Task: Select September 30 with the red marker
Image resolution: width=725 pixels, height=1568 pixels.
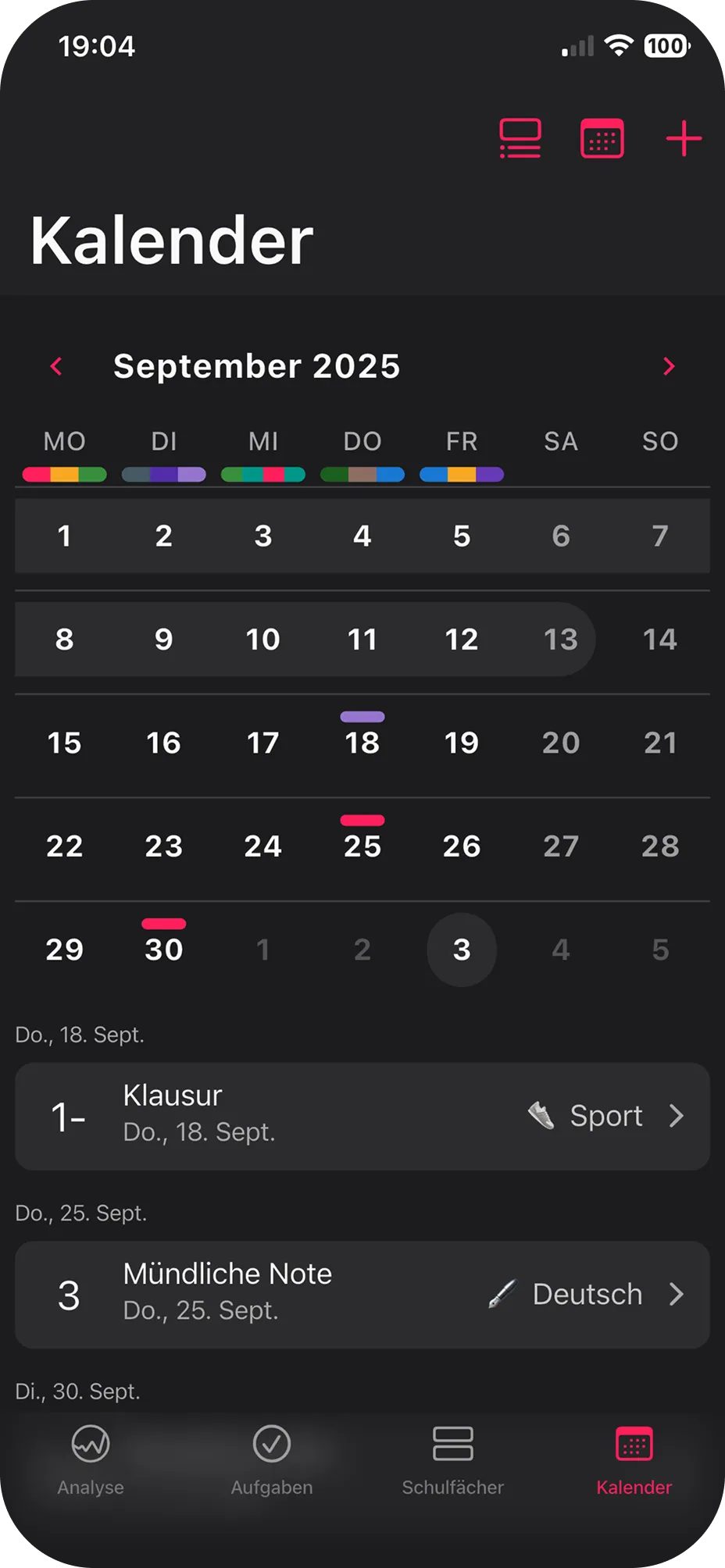Action: [163, 950]
